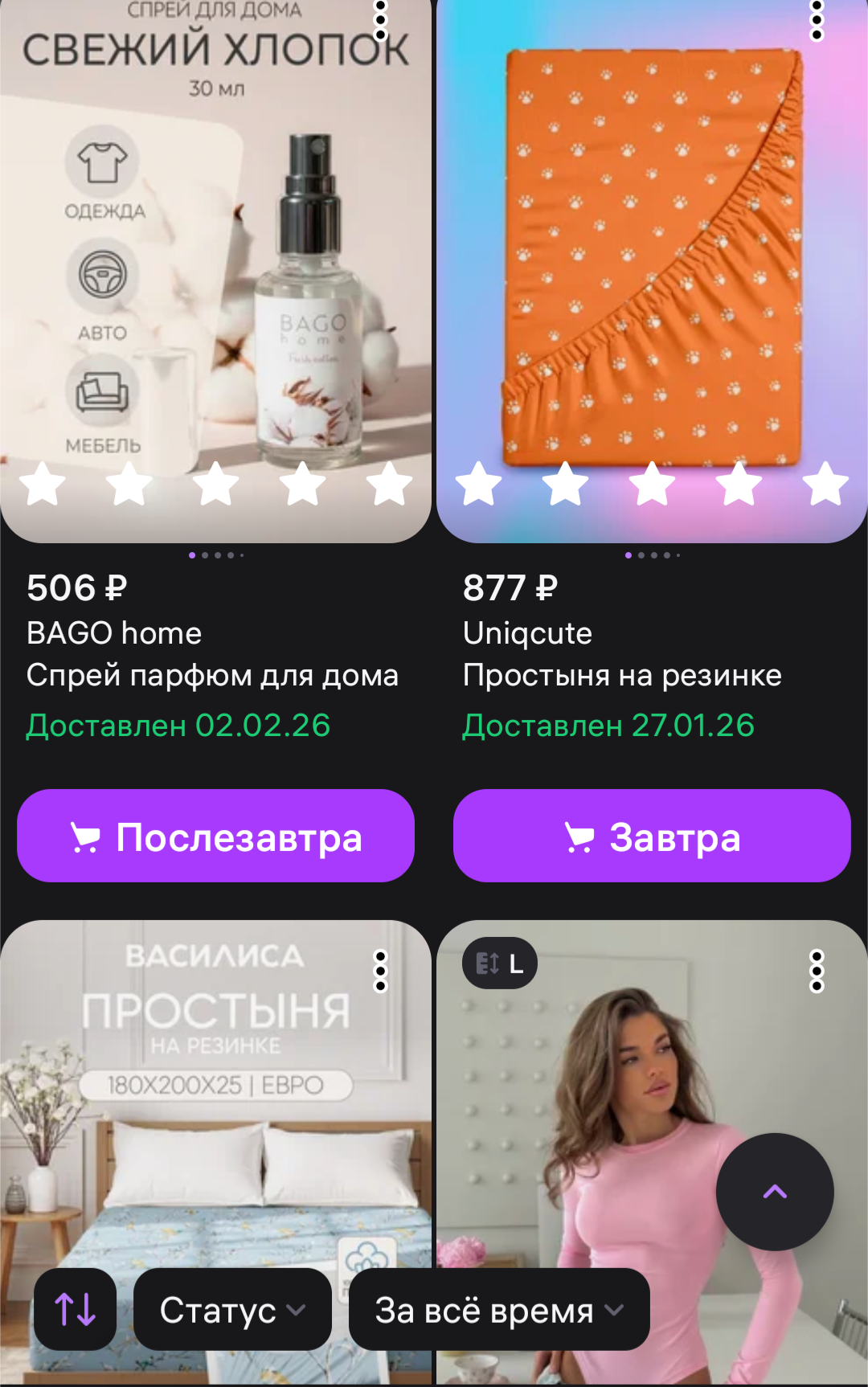The height and width of the screenshot is (1387, 868).
Task: Jump back to top with the arrow button
Action: (775, 1192)
